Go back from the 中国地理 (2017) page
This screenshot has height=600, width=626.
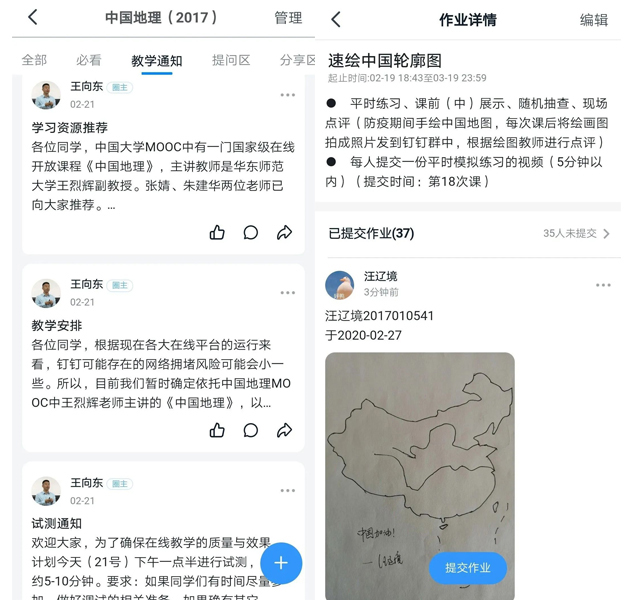coord(33,17)
